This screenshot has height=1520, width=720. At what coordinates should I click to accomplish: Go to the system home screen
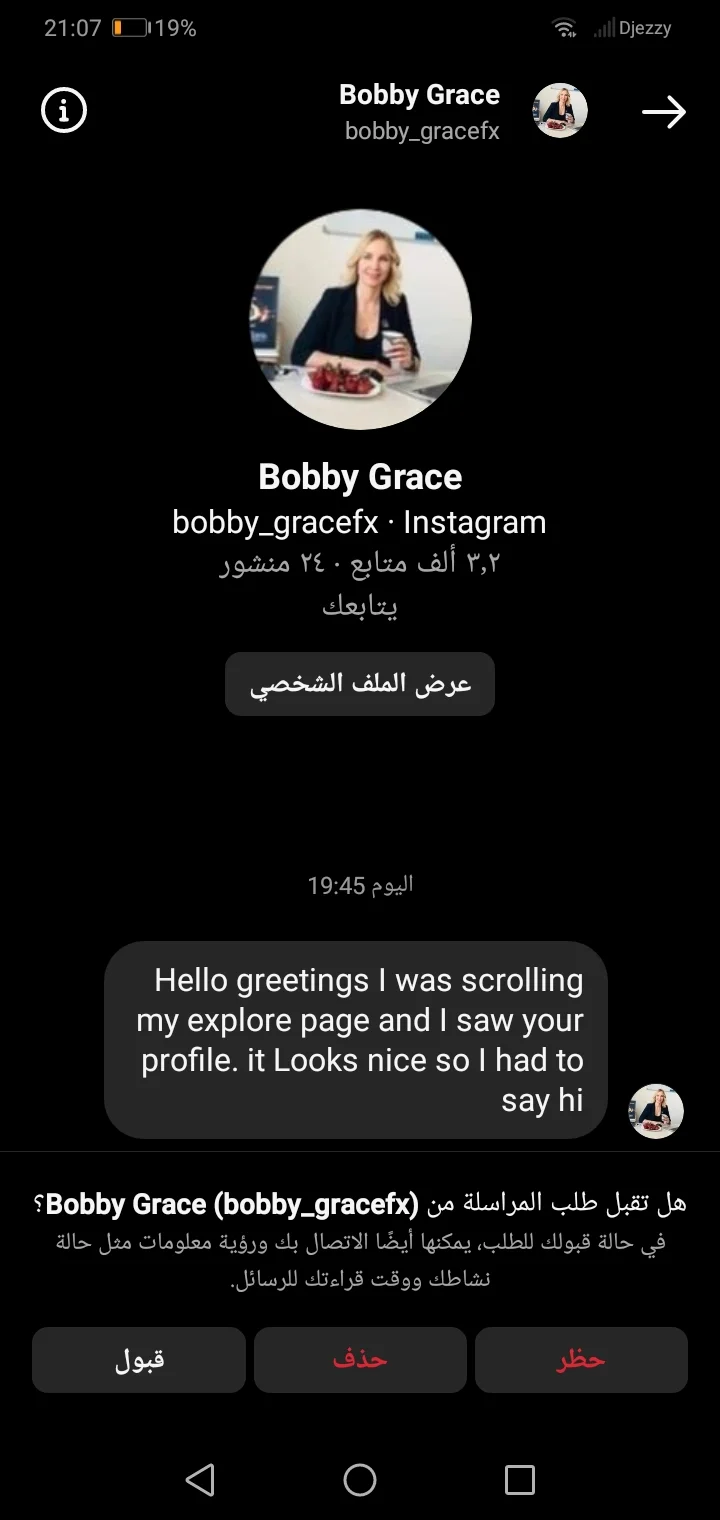(x=360, y=1479)
